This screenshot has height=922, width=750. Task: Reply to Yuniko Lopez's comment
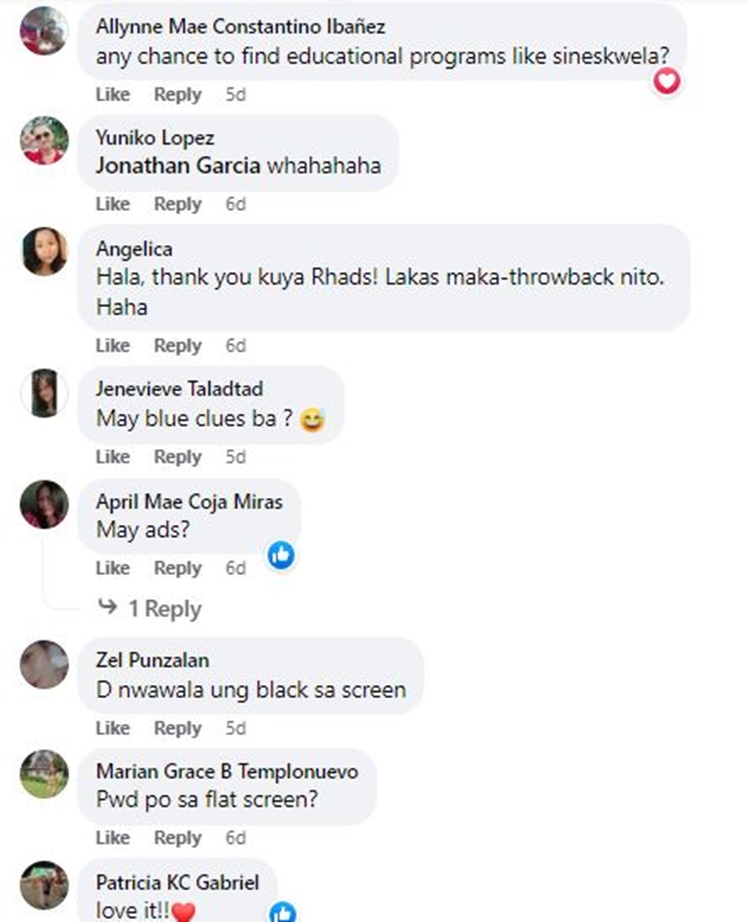[x=177, y=204]
